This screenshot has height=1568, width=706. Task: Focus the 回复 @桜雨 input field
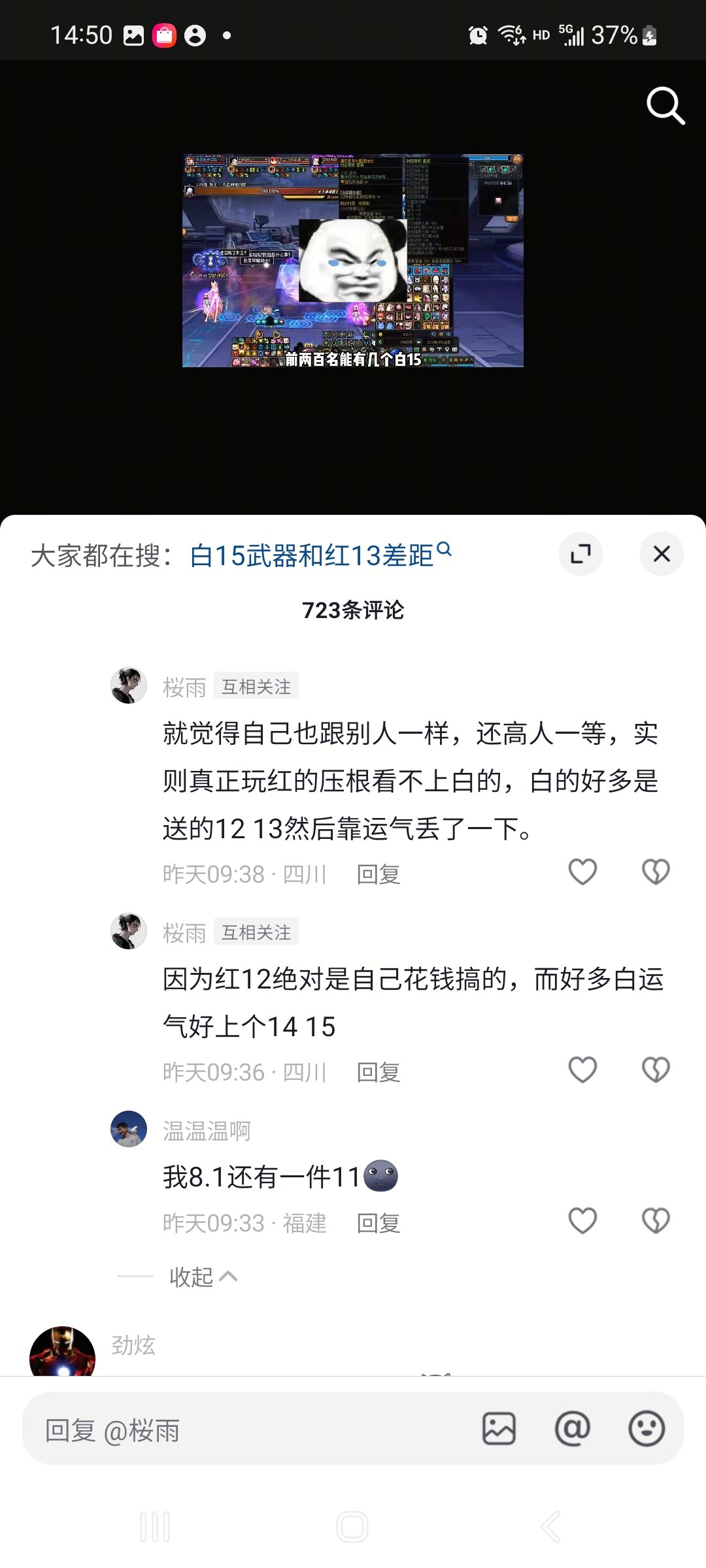pyautogui.click(x=248, y=1431)
